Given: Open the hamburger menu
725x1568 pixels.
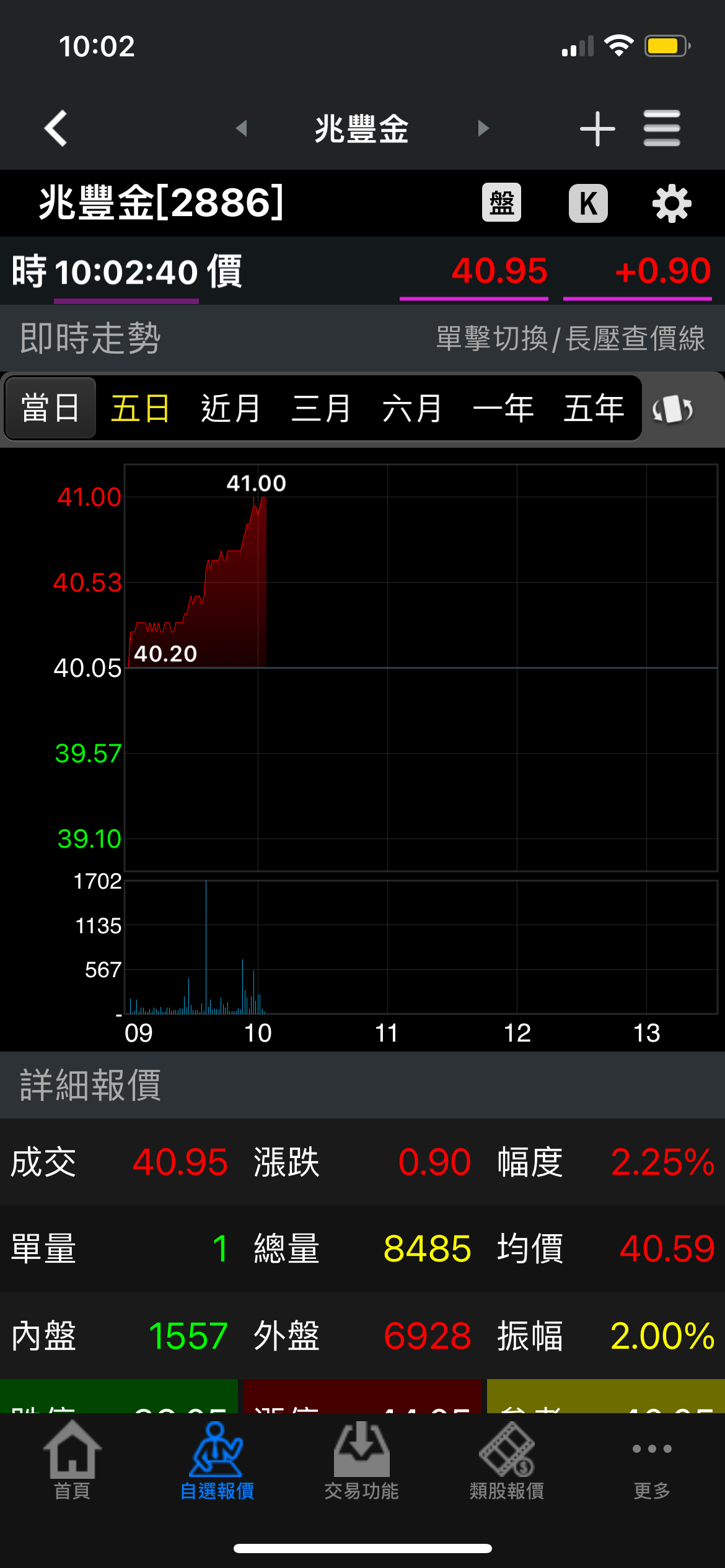Looking at the screenshot, I should 662,128.
